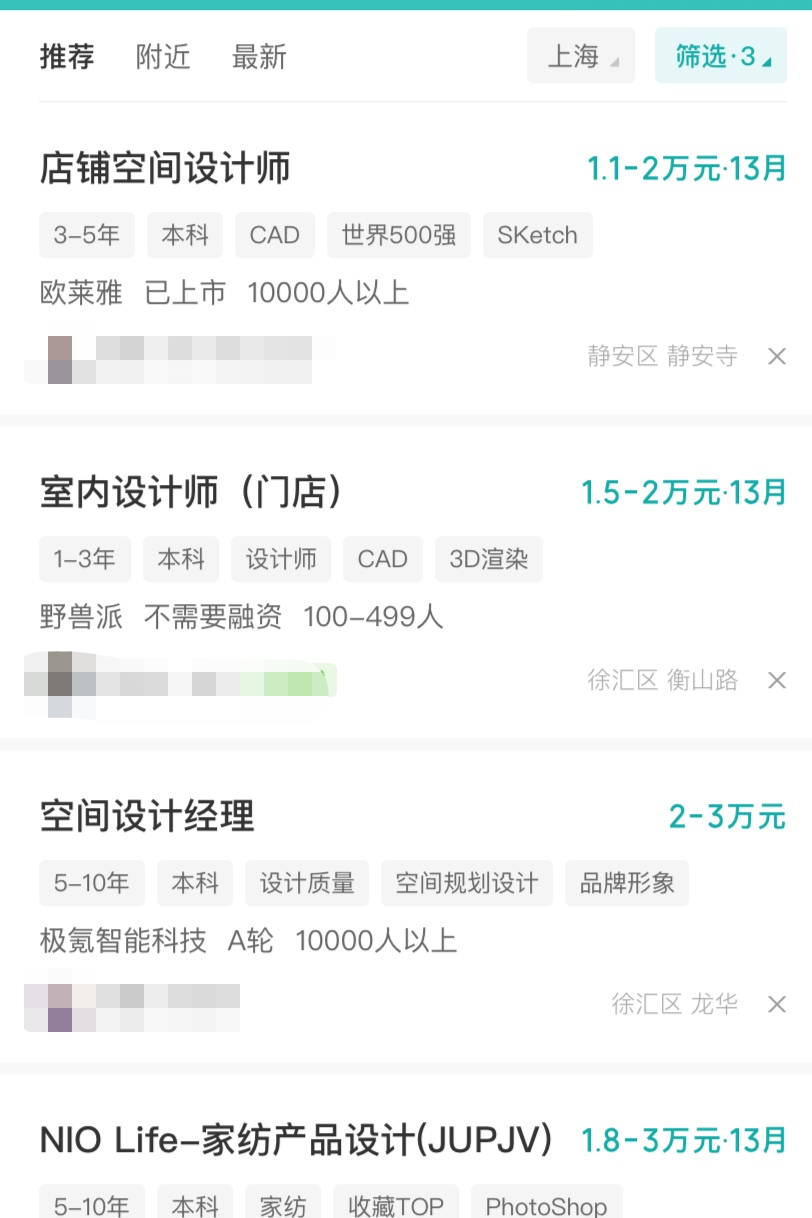The height and width of the screenshot is (1218, 812).
Task: Dismiss the 店铺空间设计师 job card
Action: pyautogui.click(x=777, y=356)
